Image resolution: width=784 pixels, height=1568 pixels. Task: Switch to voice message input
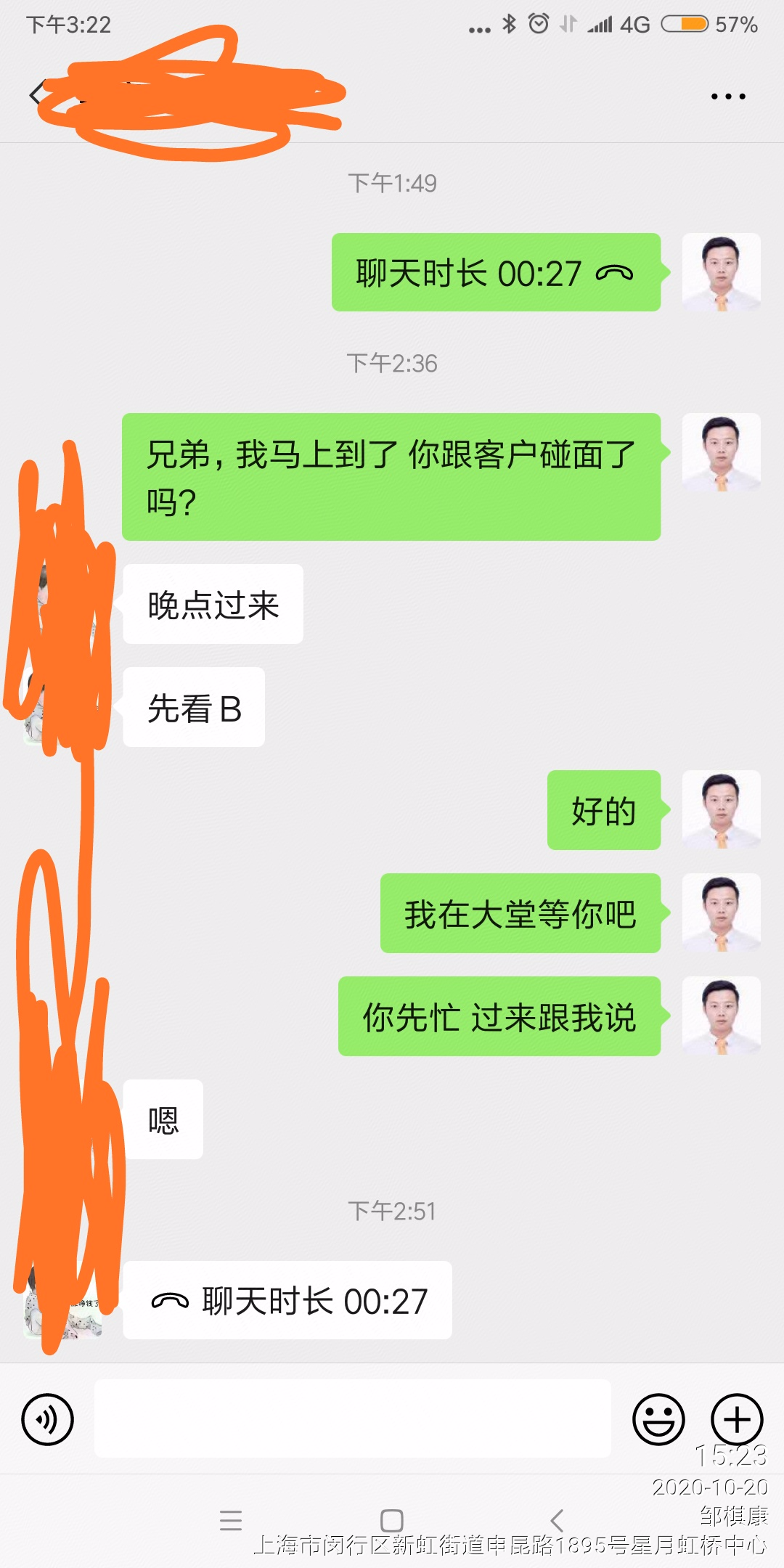point(48,1419)
